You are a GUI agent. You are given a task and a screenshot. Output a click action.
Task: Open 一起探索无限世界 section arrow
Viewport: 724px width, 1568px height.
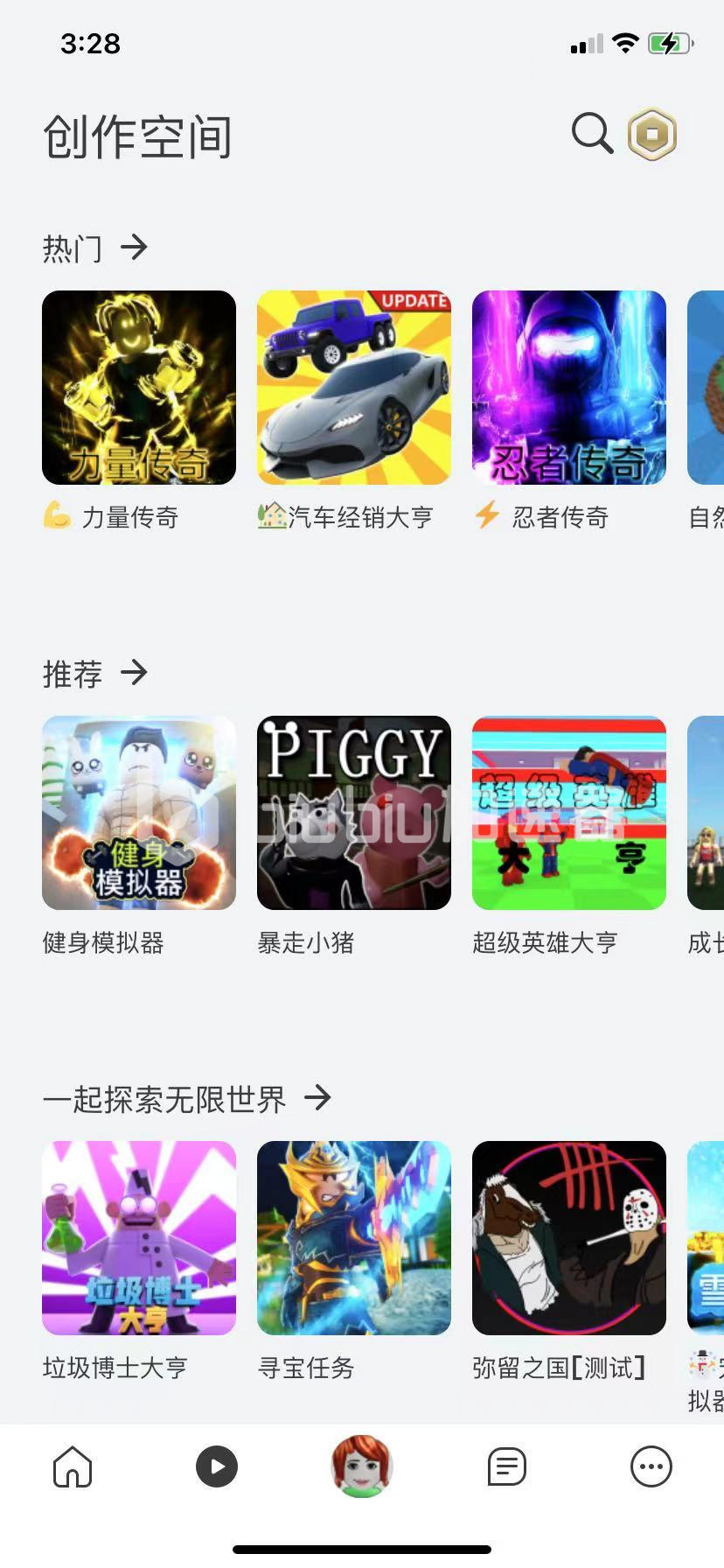coord(318,1097)
